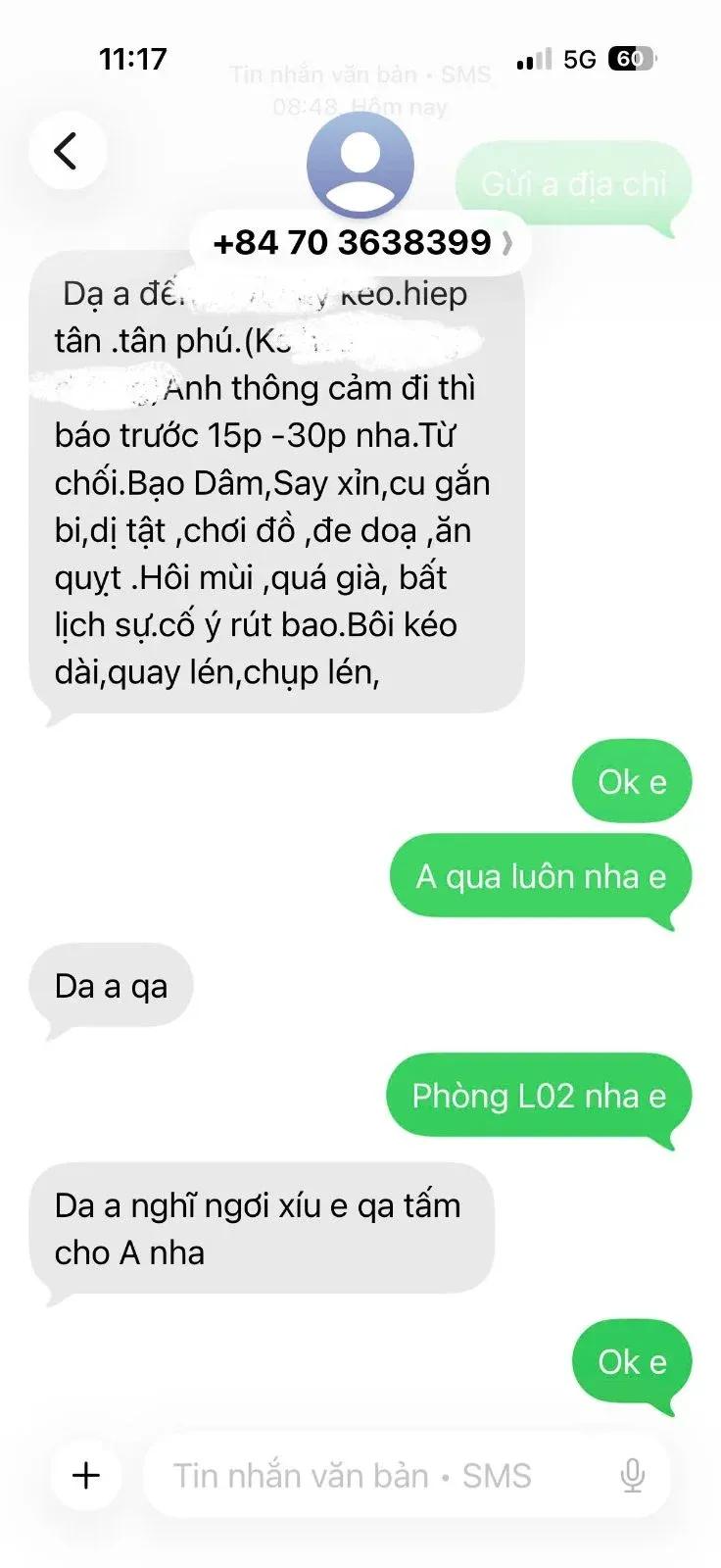The height and width of the screenshot is (1568, 721).
Task: Open contact details for +84 70 3638399
Action: [360, 242]
